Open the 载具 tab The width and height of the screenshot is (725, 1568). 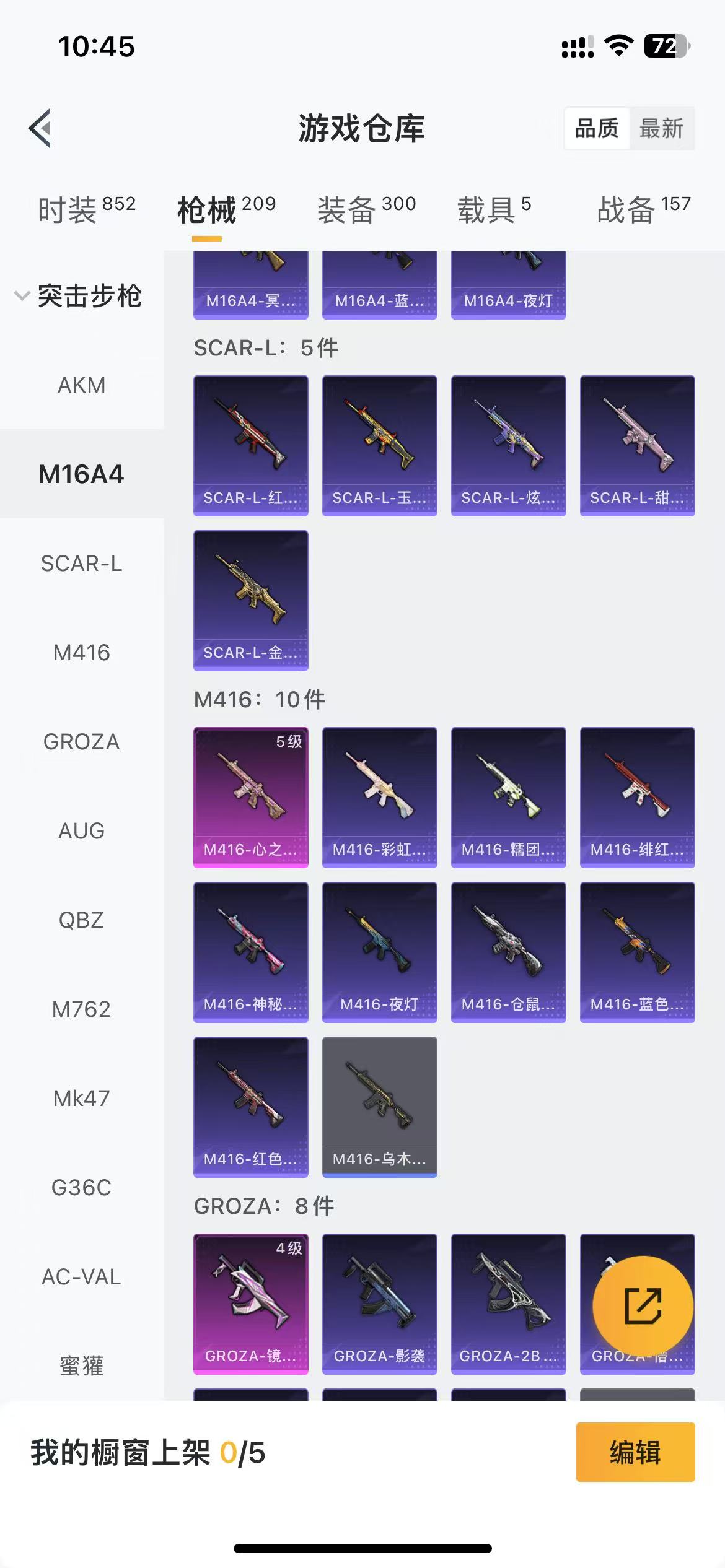(x=494, y=209)
